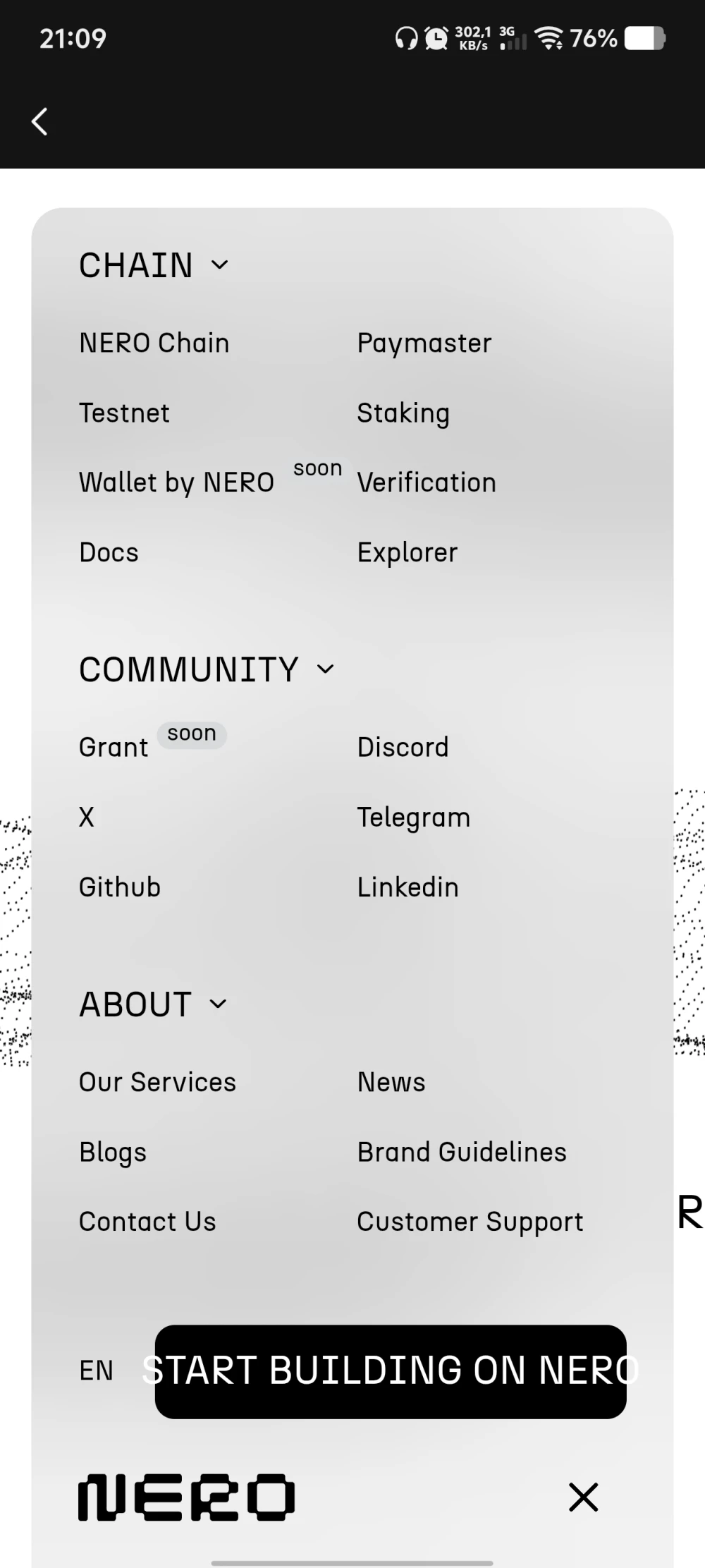Close the navigation menu
The image size is (705, 1568).
[583, 1496]
